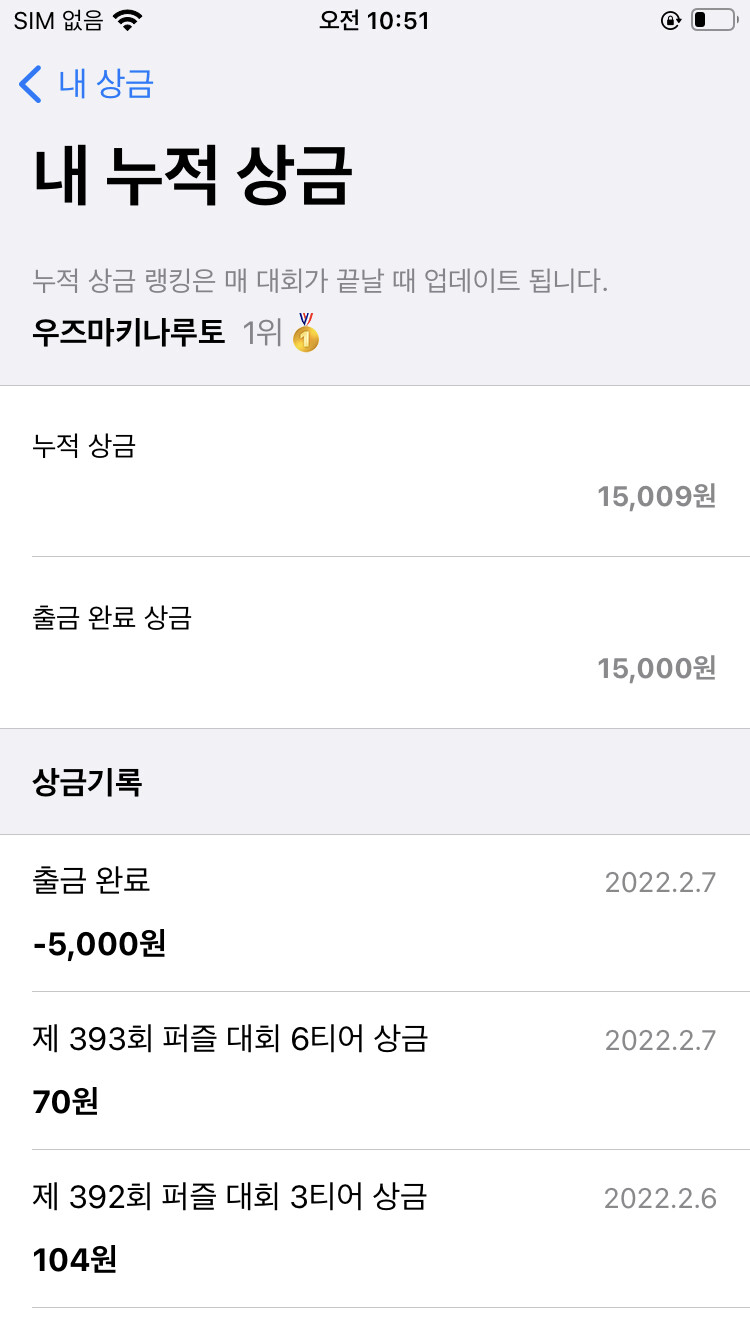Tap the battery indicator in status bar
The image size is (750, 1334).
[716, 17]
